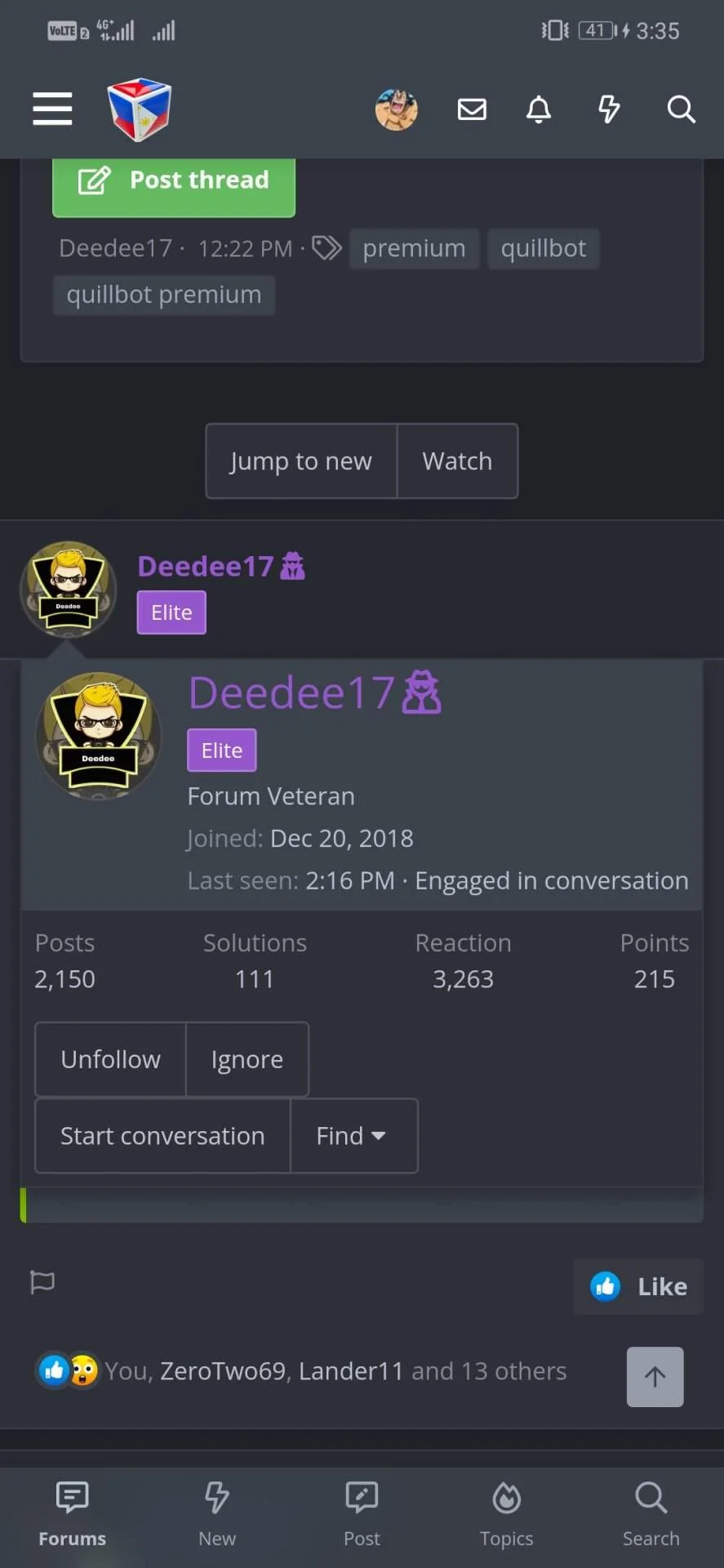Open the lightning bolt in header
724x1568 pixels.
pyautogui.click(x=609, y=109)
